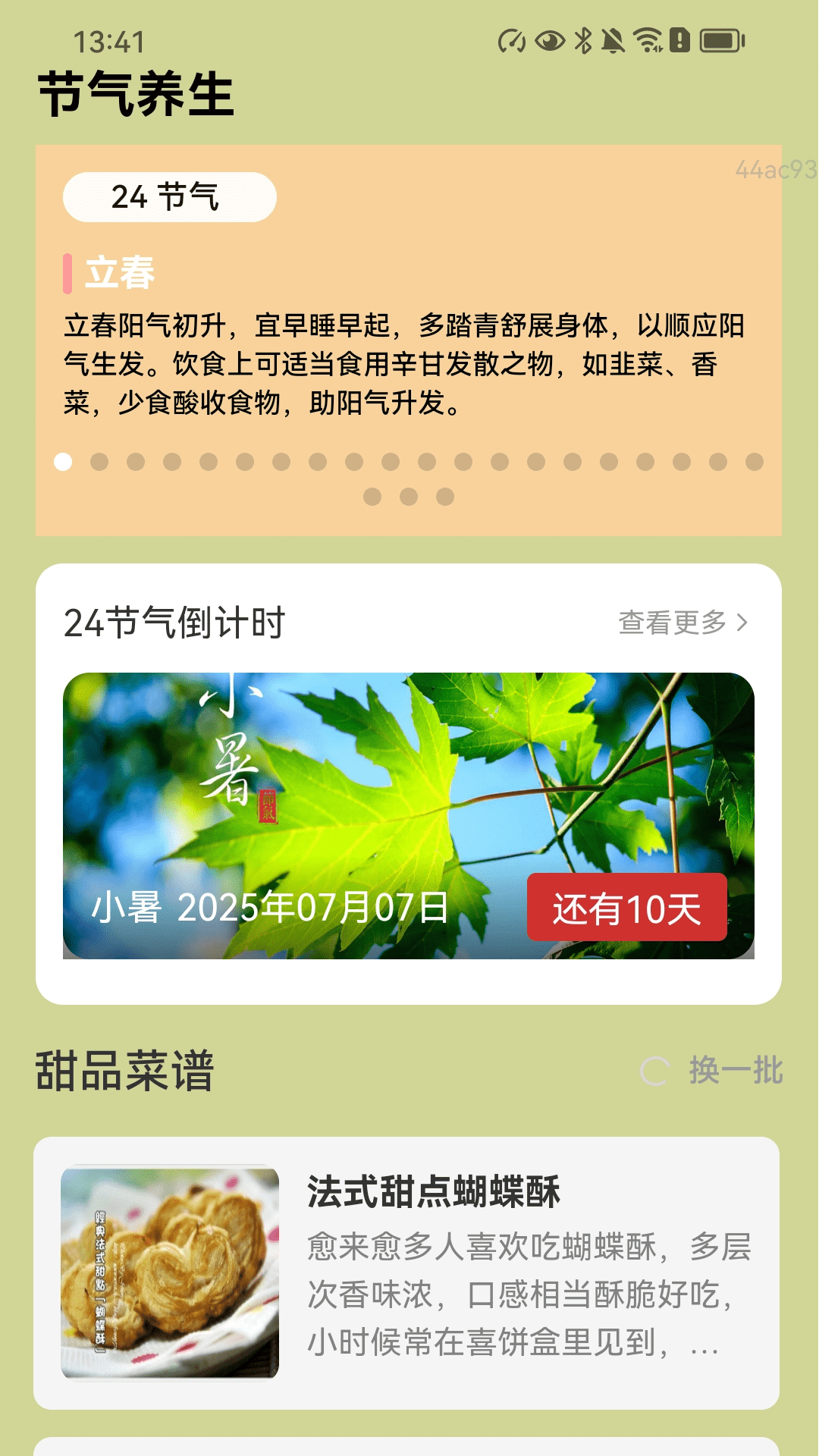
Task: Click the refresh icon beside 换一批
Action: coord(654,1072)
